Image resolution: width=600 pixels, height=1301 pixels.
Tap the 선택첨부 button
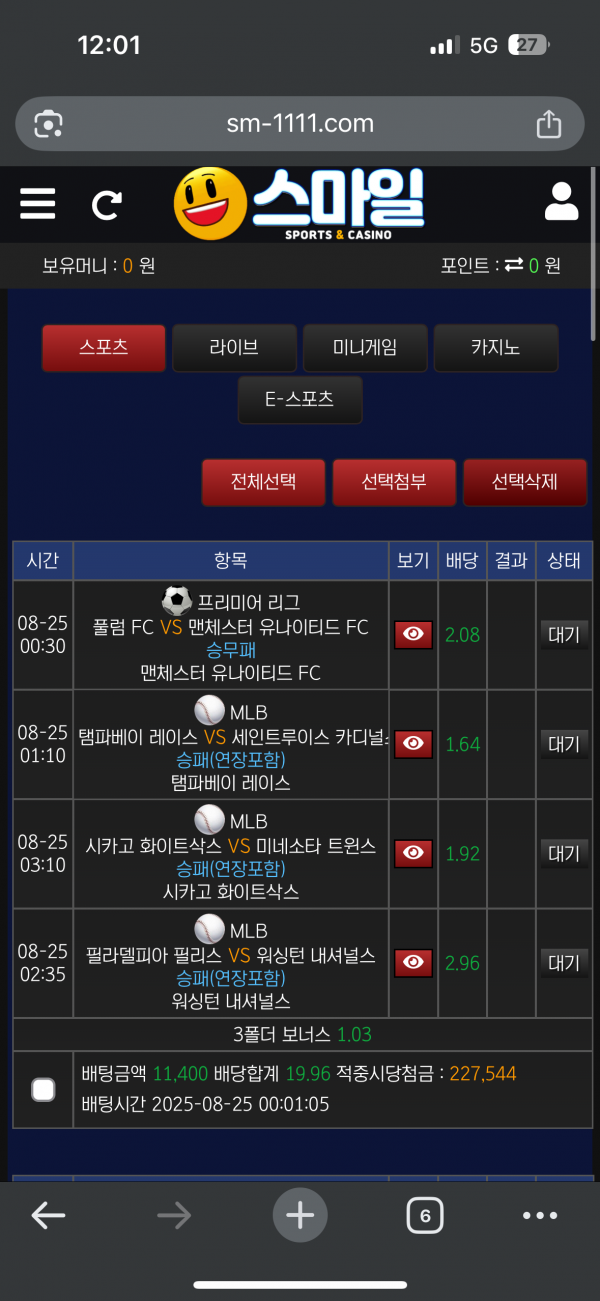click(x=394, y=482)
